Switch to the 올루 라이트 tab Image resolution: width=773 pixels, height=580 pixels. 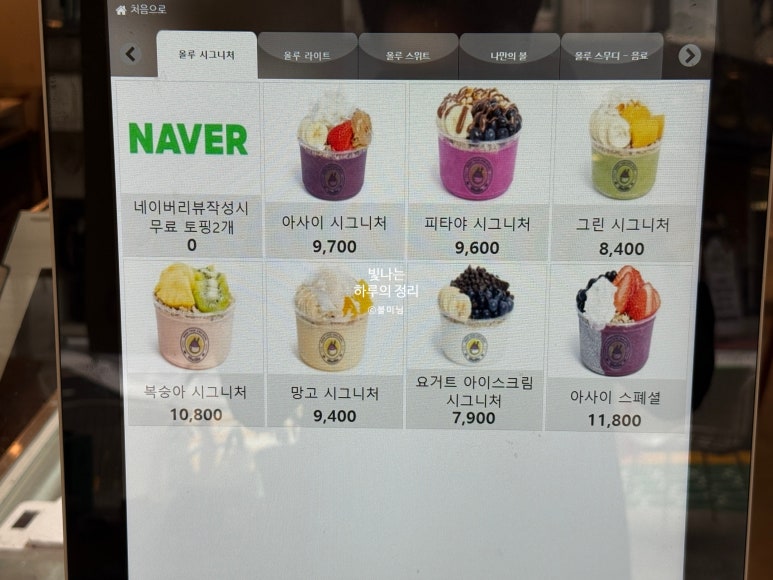(x=307, y=56)
